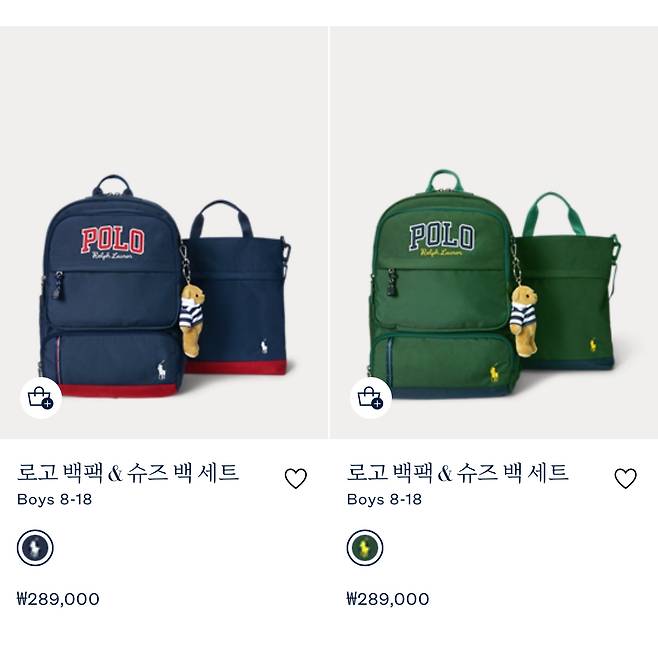Quick-add the green backpack set to bag

click(371, 398)
